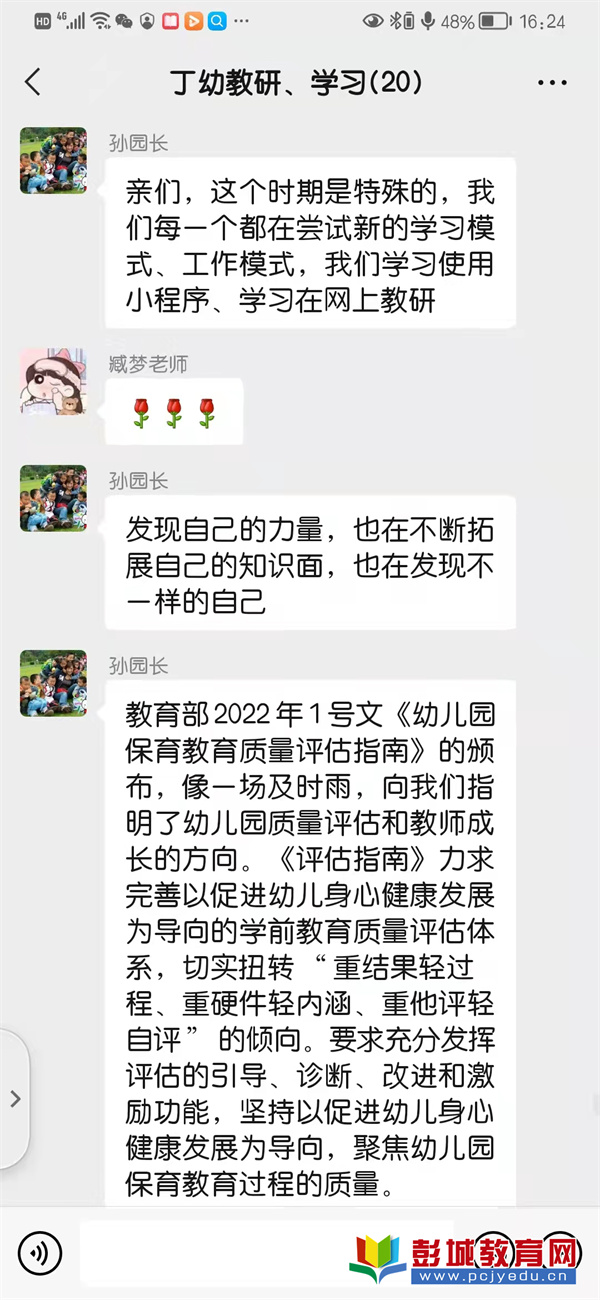This screenshot has height=1300, width=600.
Task: Switch to voice message input
Action: pyautogui.click(x=40, y=1251)
